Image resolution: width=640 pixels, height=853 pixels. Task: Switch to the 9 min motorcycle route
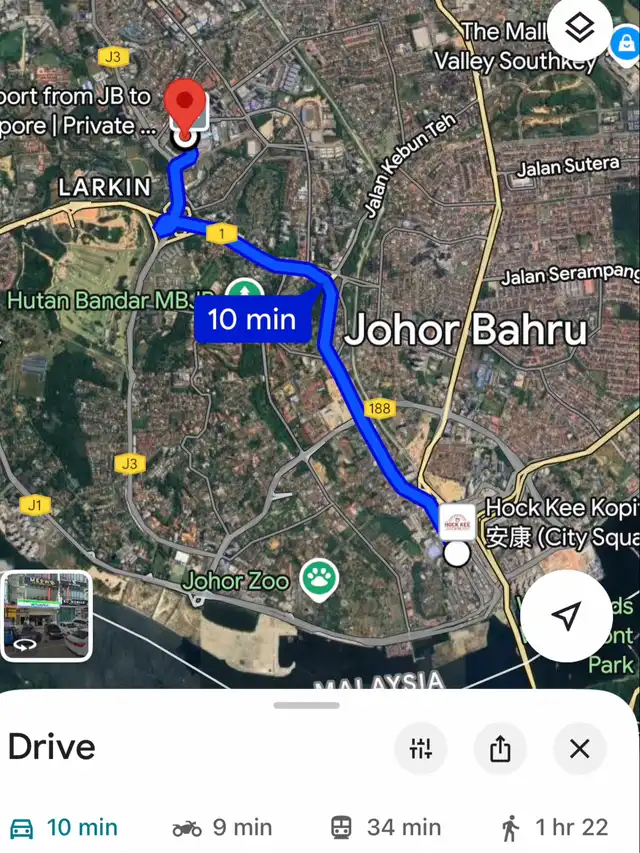pyautogui.click(x=222, y=827)
